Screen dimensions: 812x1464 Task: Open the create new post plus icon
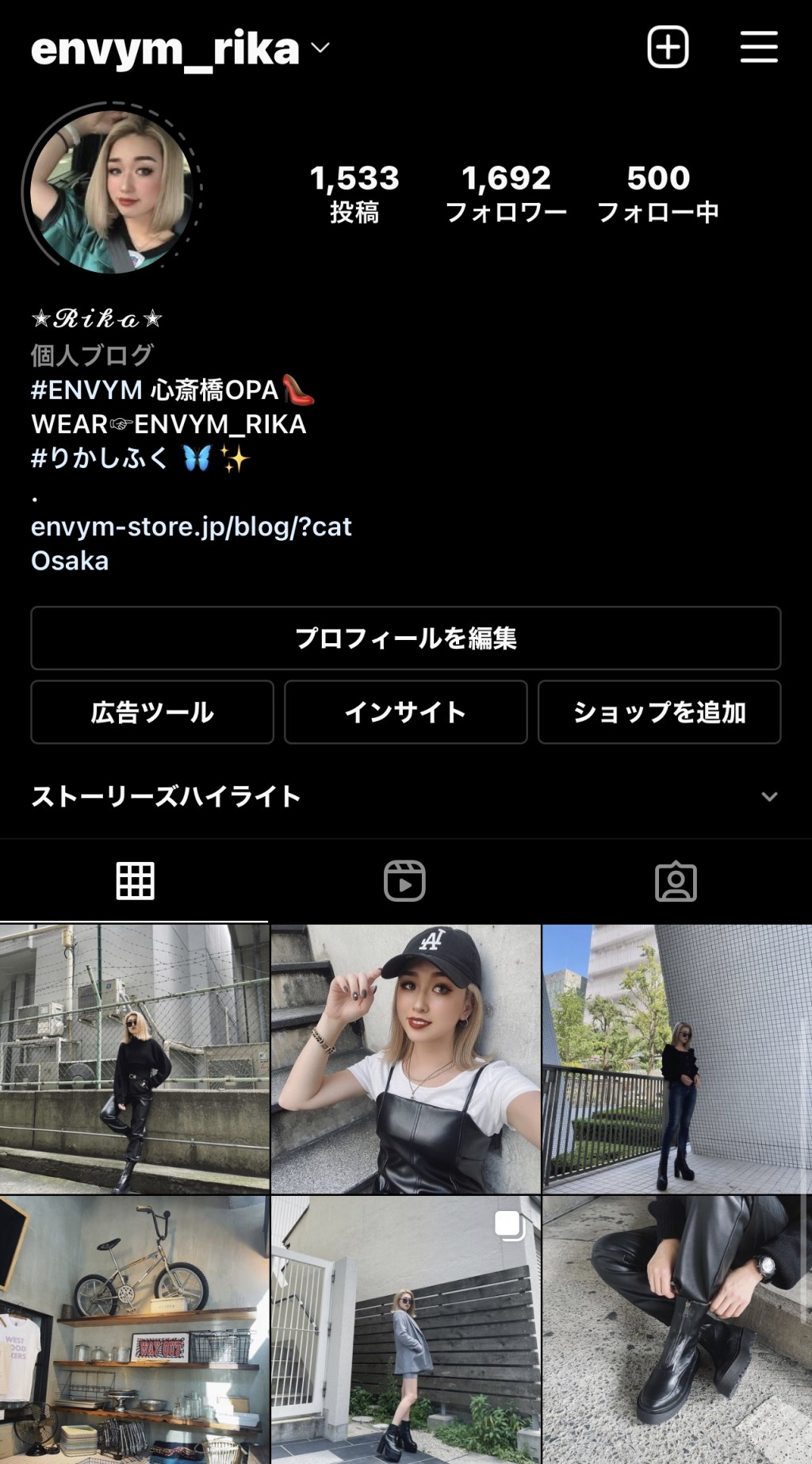pos(668,47)
